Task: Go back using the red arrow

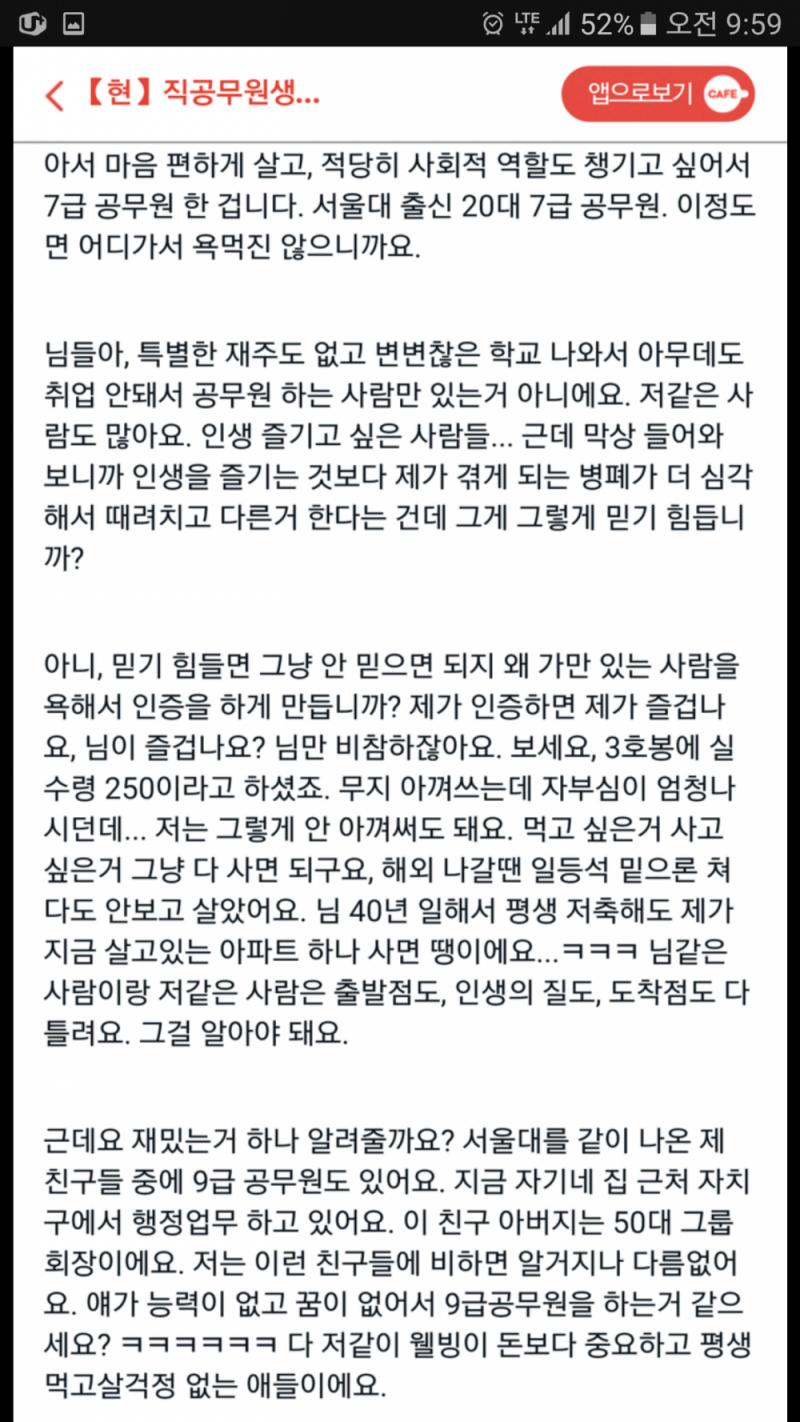Action: (54, 96)
